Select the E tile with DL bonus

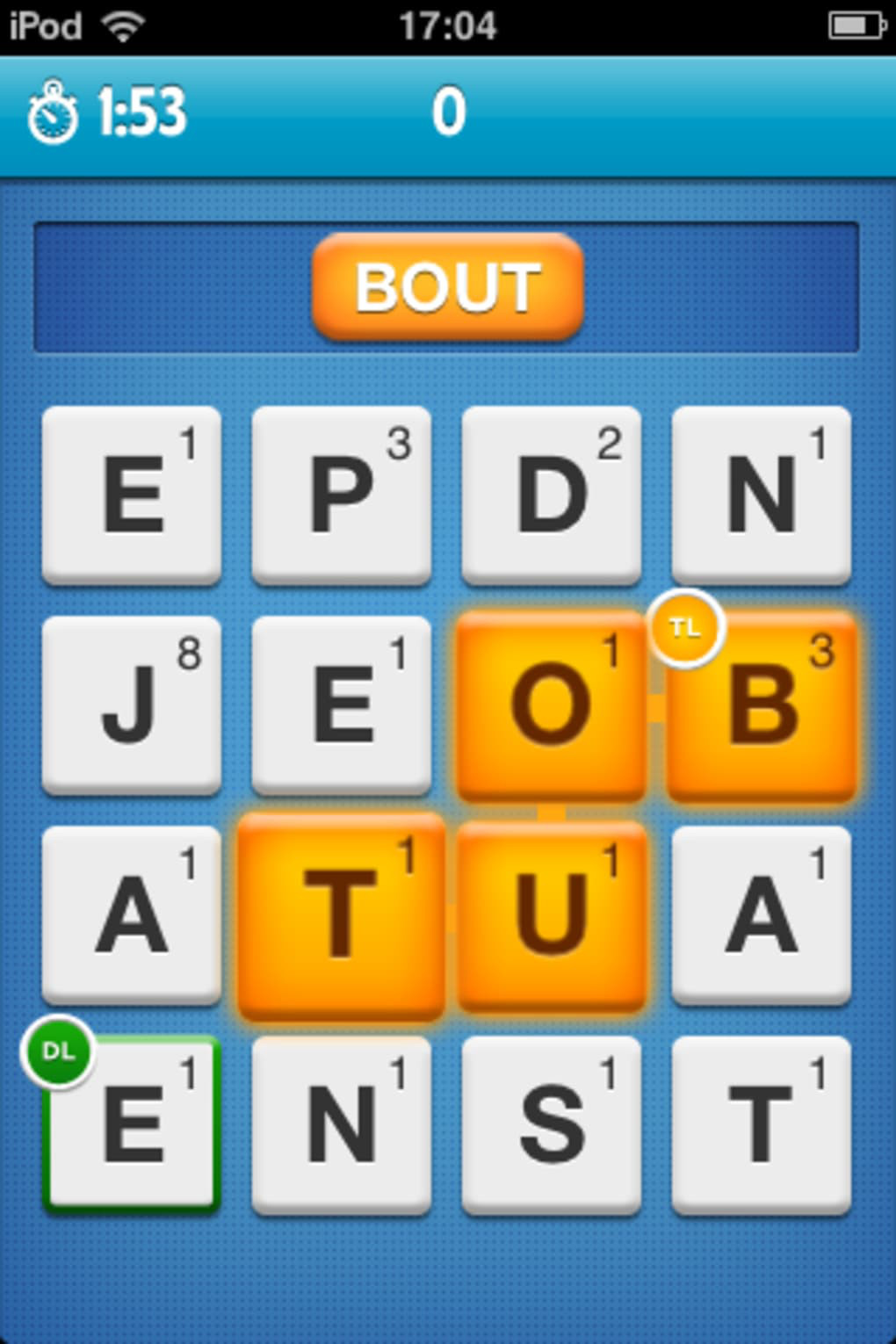point(132,1124)
